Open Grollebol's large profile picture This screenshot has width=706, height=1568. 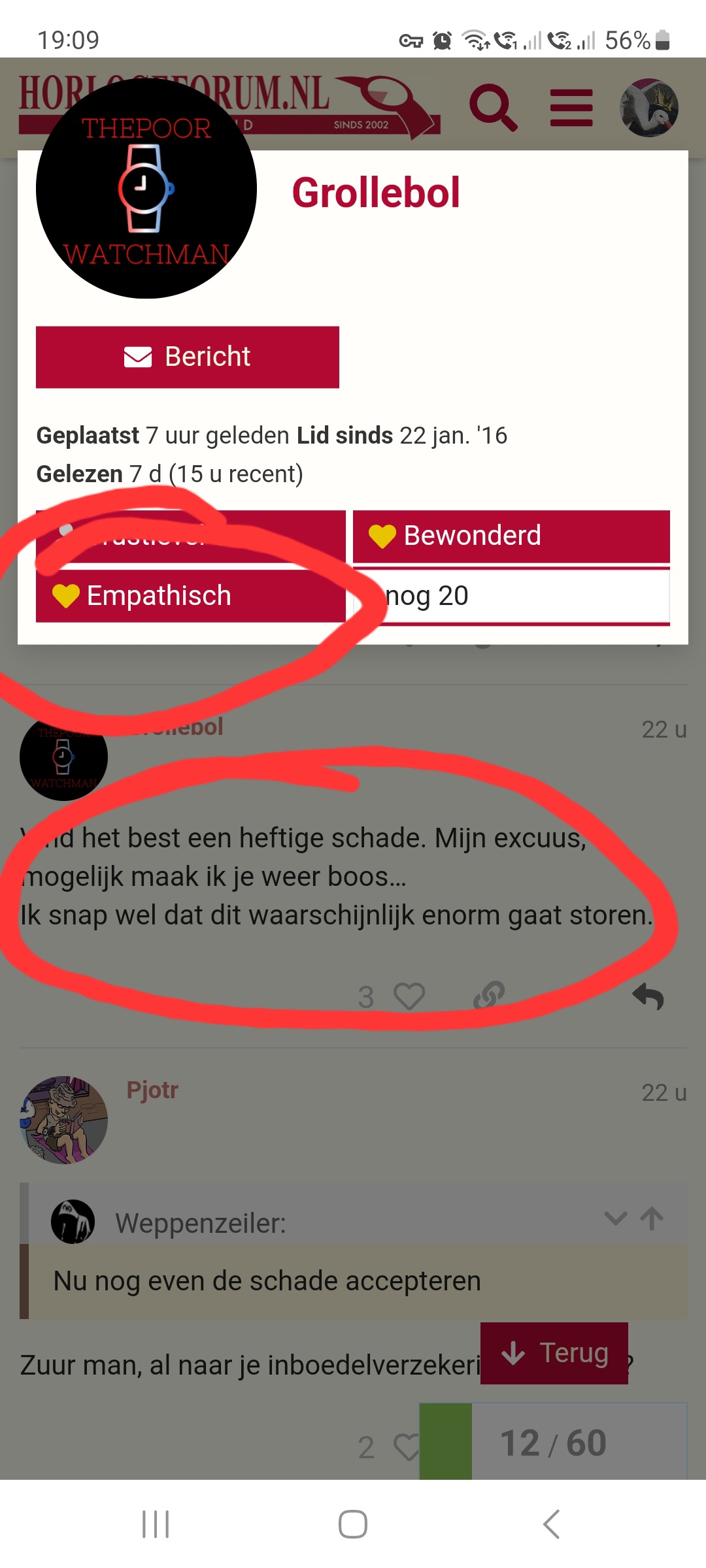pos(146,189)
